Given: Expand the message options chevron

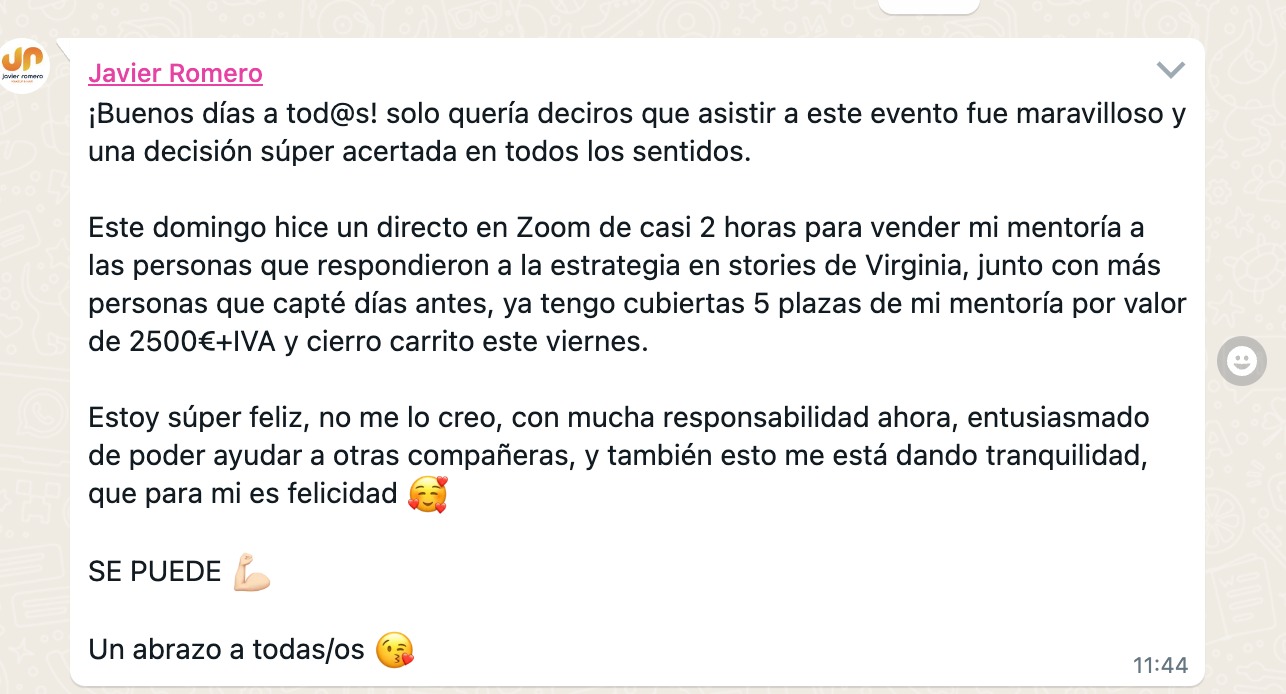Looking at the screenshot, I should click(x=1170, y=70).
